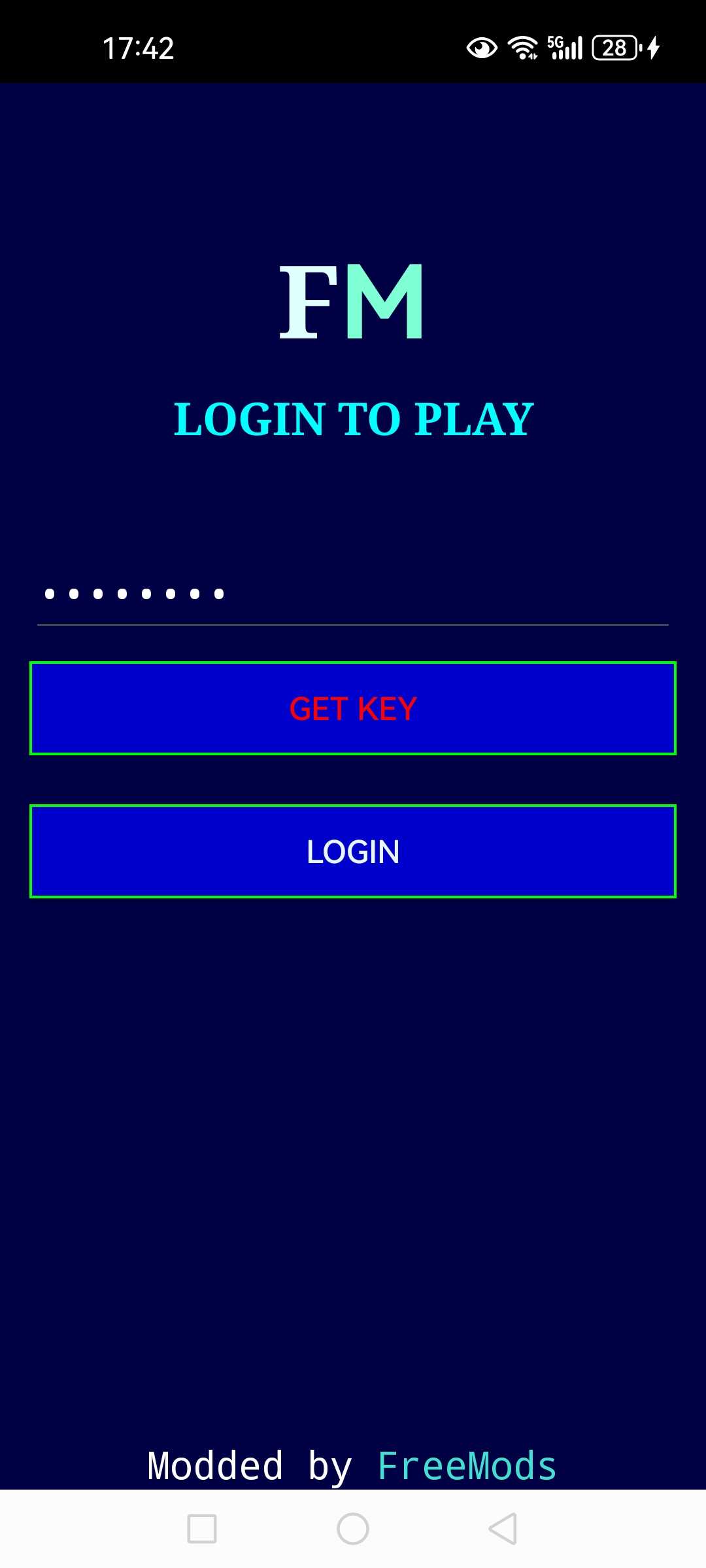Viewport: 706px width, 1568px height.
Task: Tap the LOGIN button
Action: tap(353, 851)
